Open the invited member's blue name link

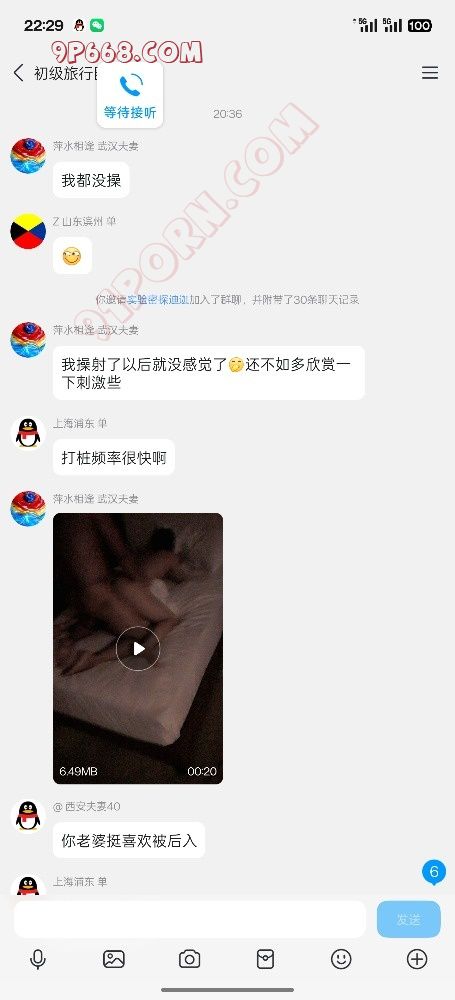pyautogui.click(x=158, y=299)
